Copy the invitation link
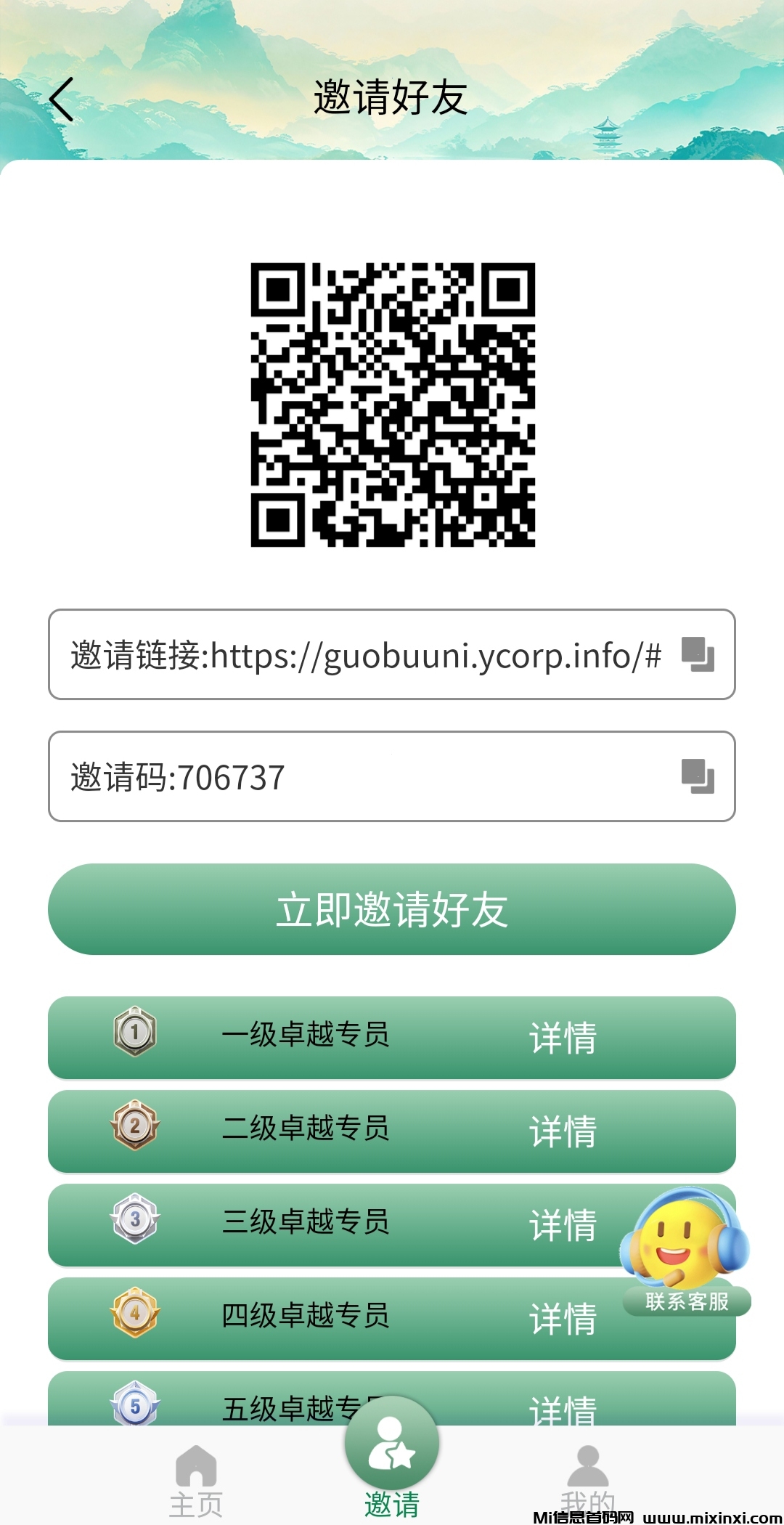 point(698,654)
